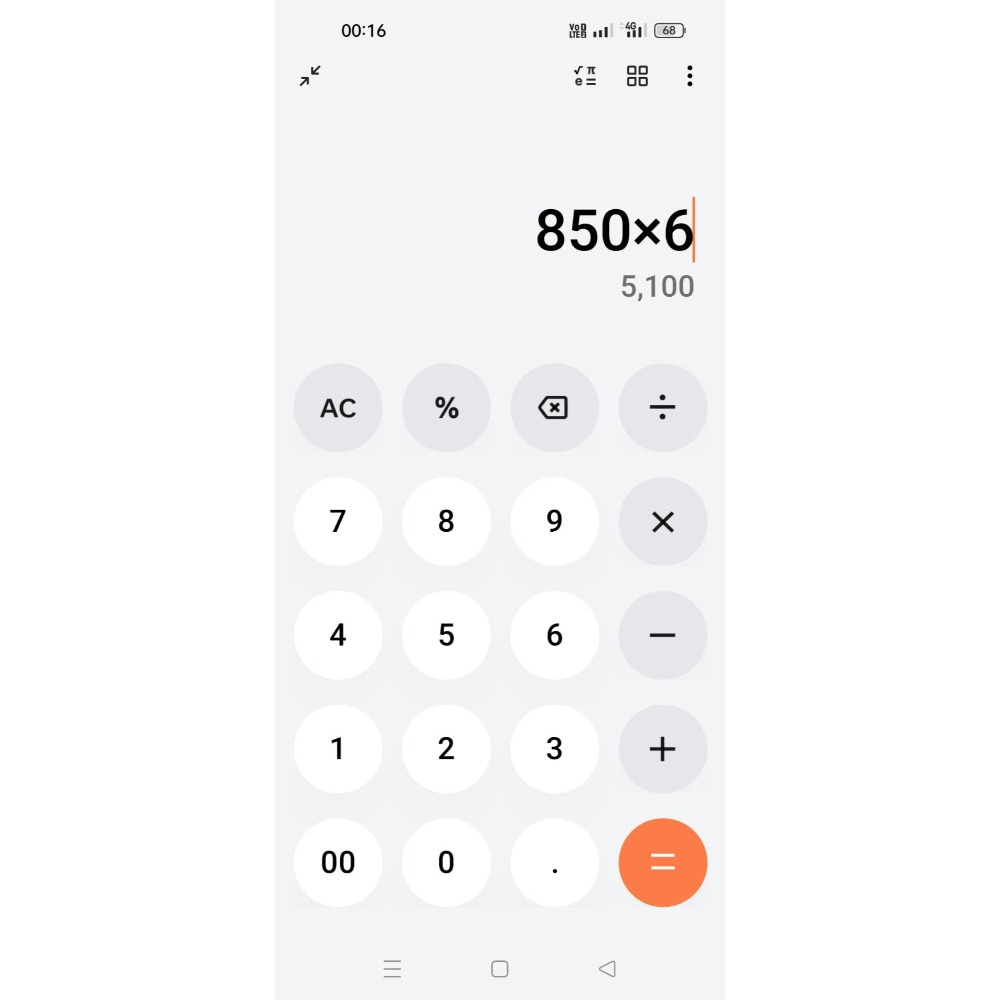Enter the digit 5
Screen dimensions: 1000x1000
446,635
